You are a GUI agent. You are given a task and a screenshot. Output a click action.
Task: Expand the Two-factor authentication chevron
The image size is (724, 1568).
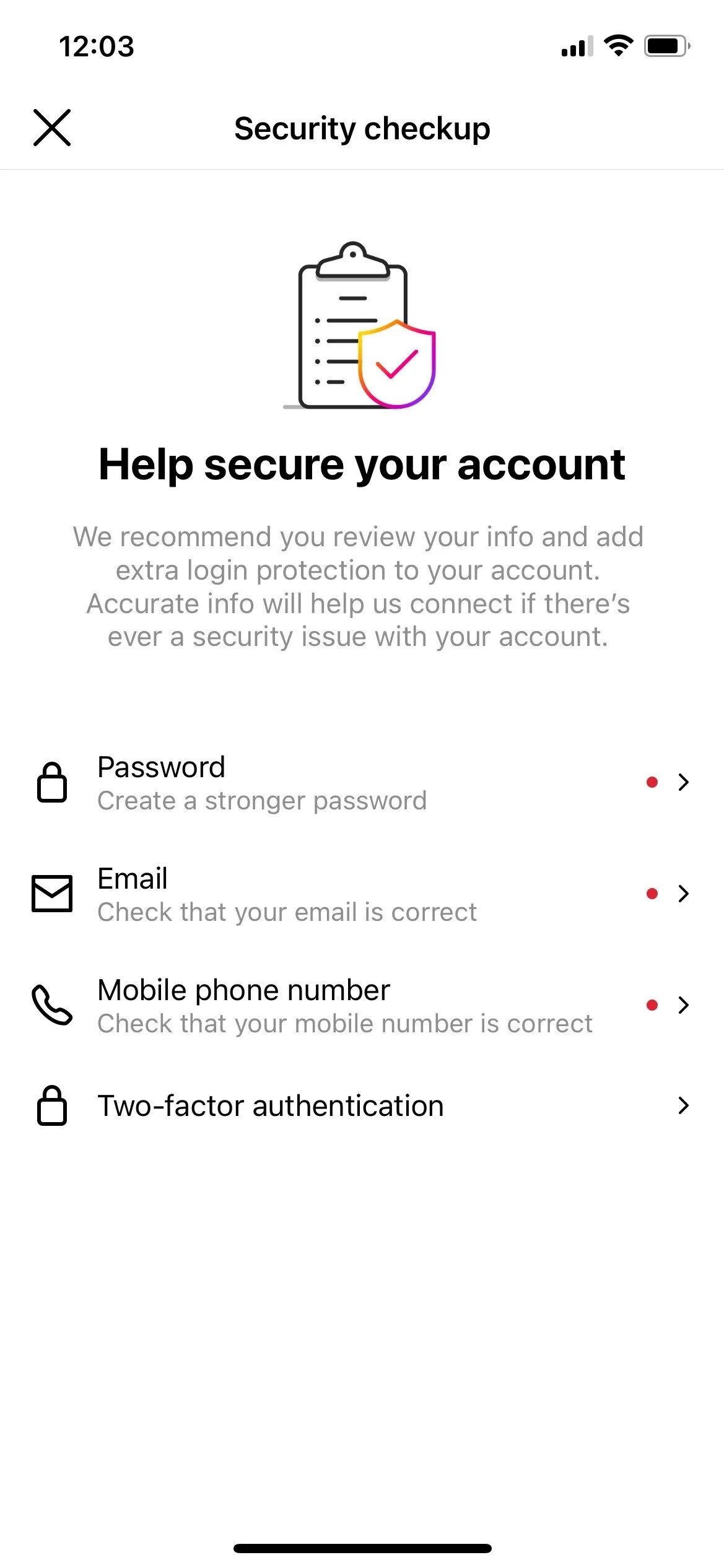pyautogui.click(x=684, y=1105)
